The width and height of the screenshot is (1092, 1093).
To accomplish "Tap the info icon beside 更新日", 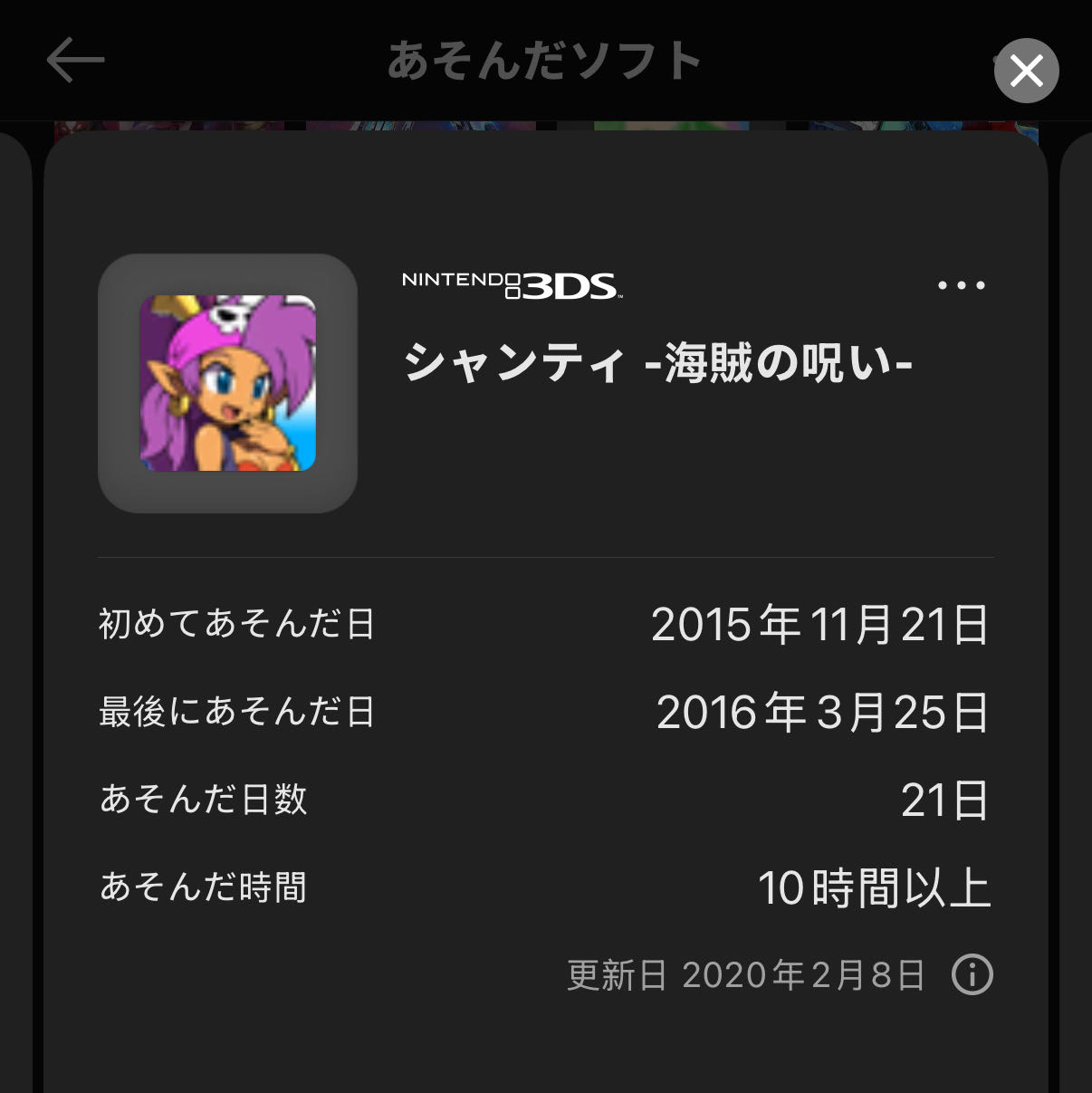I will (x=972, y=975).
